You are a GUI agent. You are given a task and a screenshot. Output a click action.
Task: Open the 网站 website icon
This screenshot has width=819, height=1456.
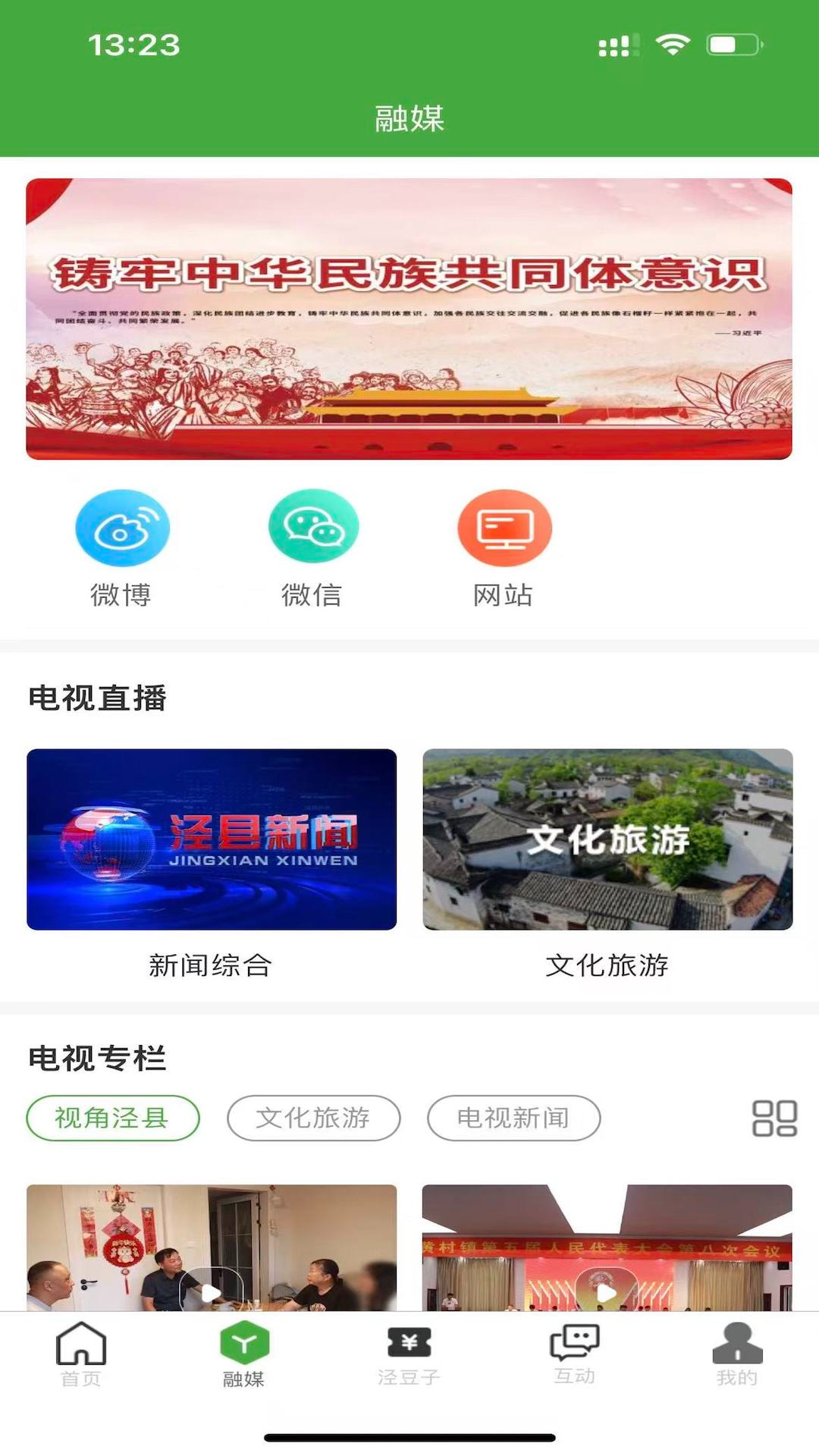tap(504, 527)
